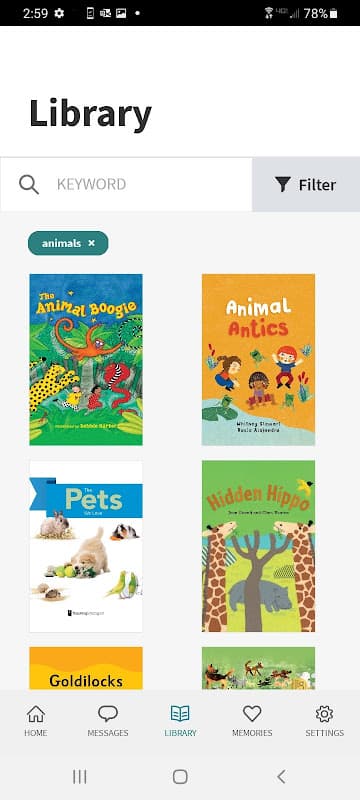Open The Pets We Love book

86,546
